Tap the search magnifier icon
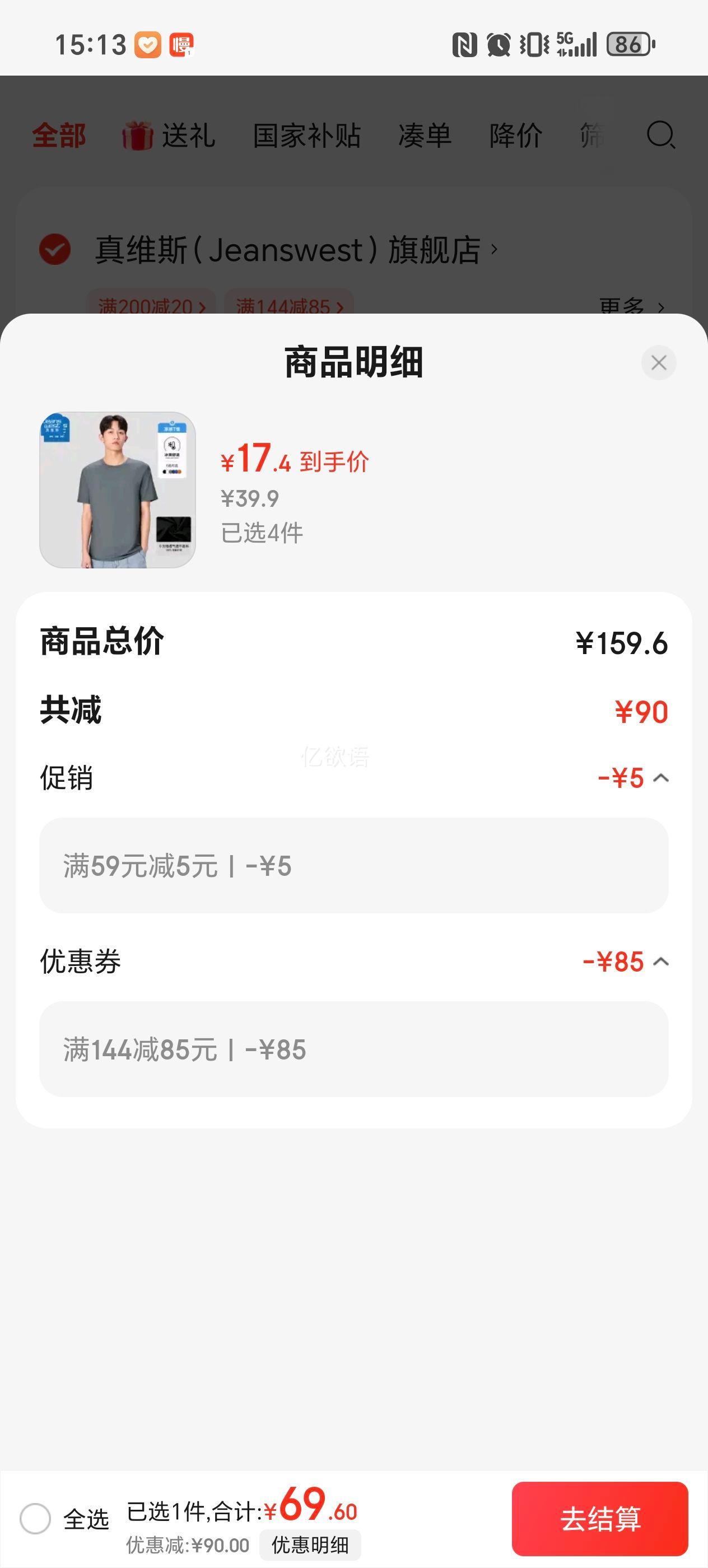This screenshot has width=708, height=1568. click(662, 136)
